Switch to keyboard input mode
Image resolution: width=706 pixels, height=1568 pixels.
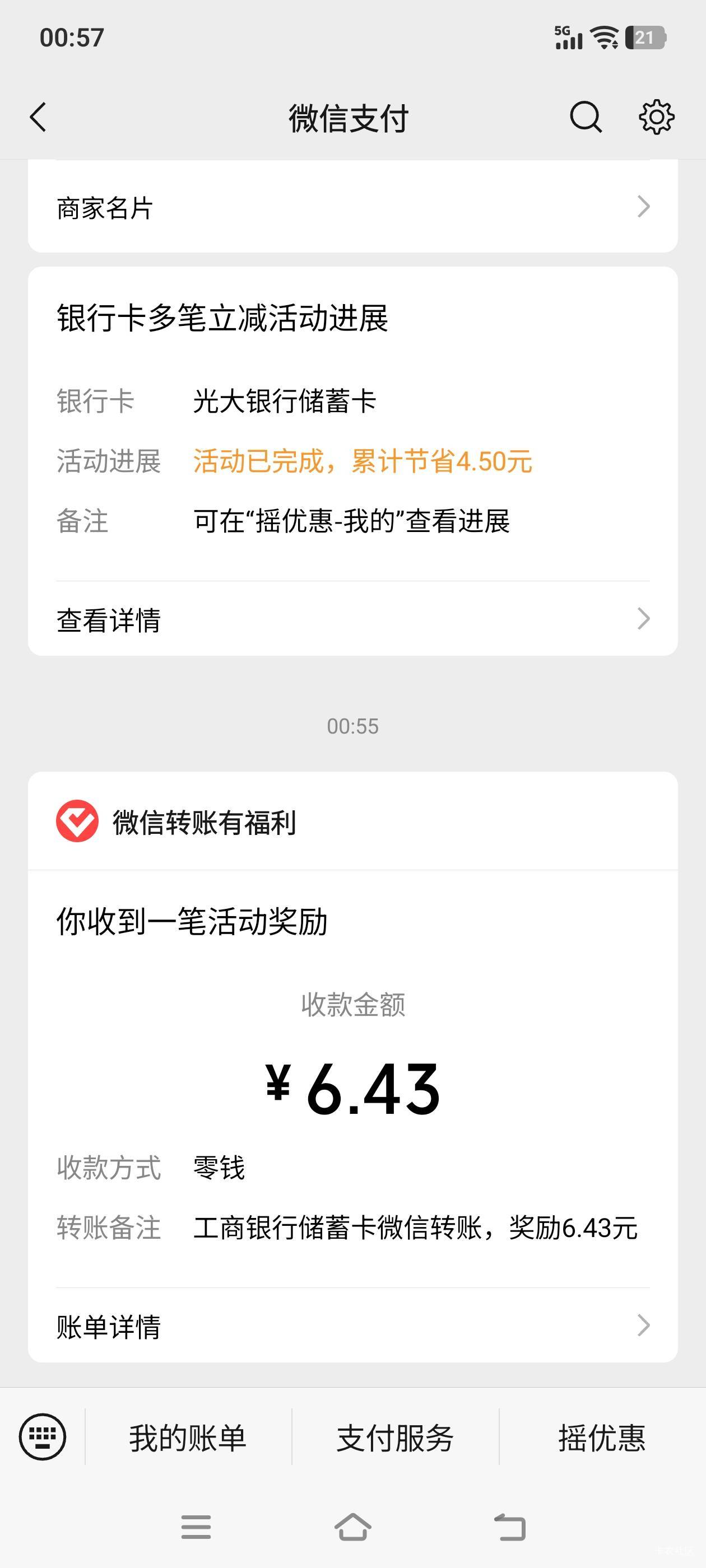(43, 1437)
